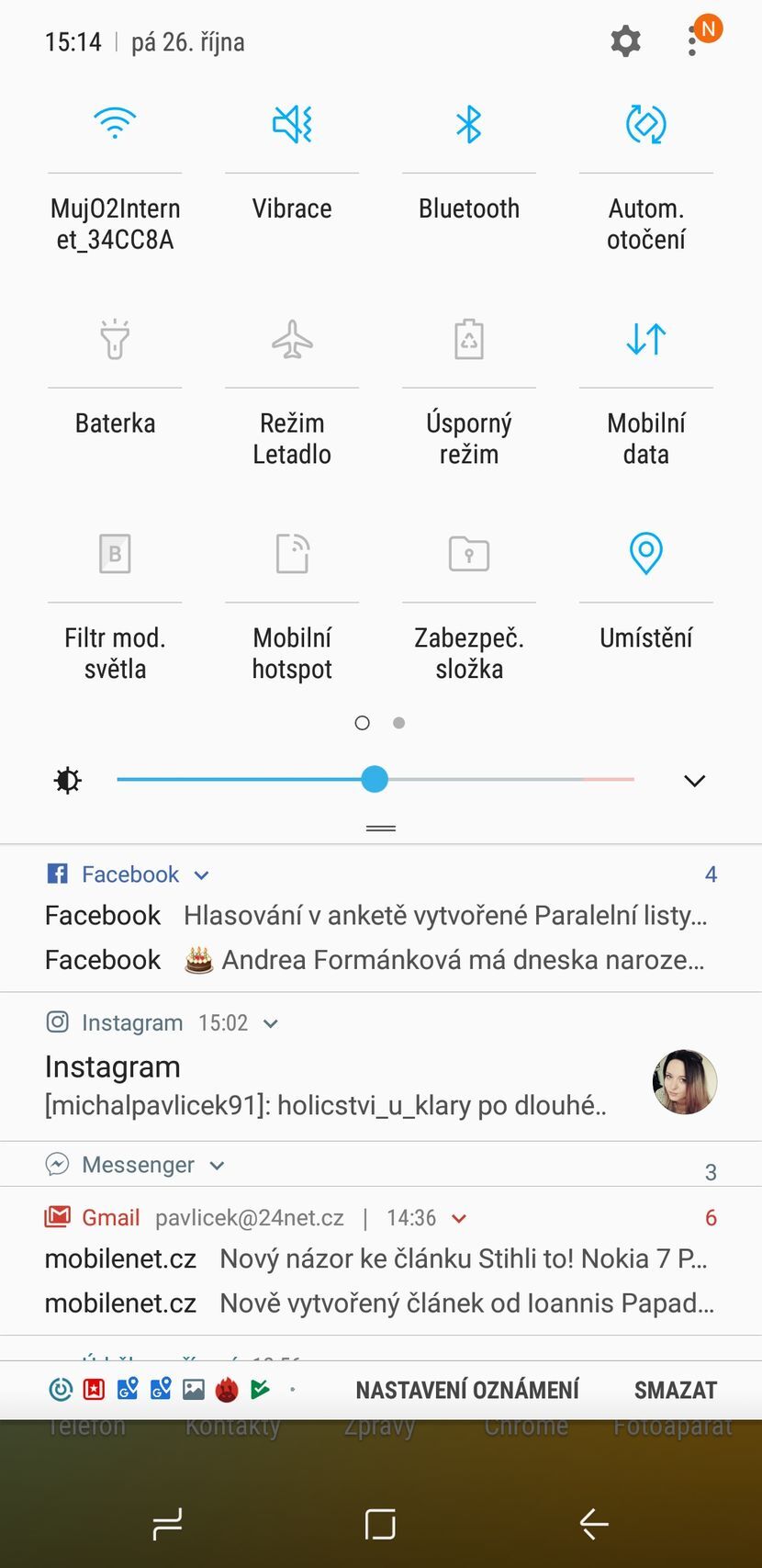Tap SMAZAT to clear notifications

coord(676,1390)
